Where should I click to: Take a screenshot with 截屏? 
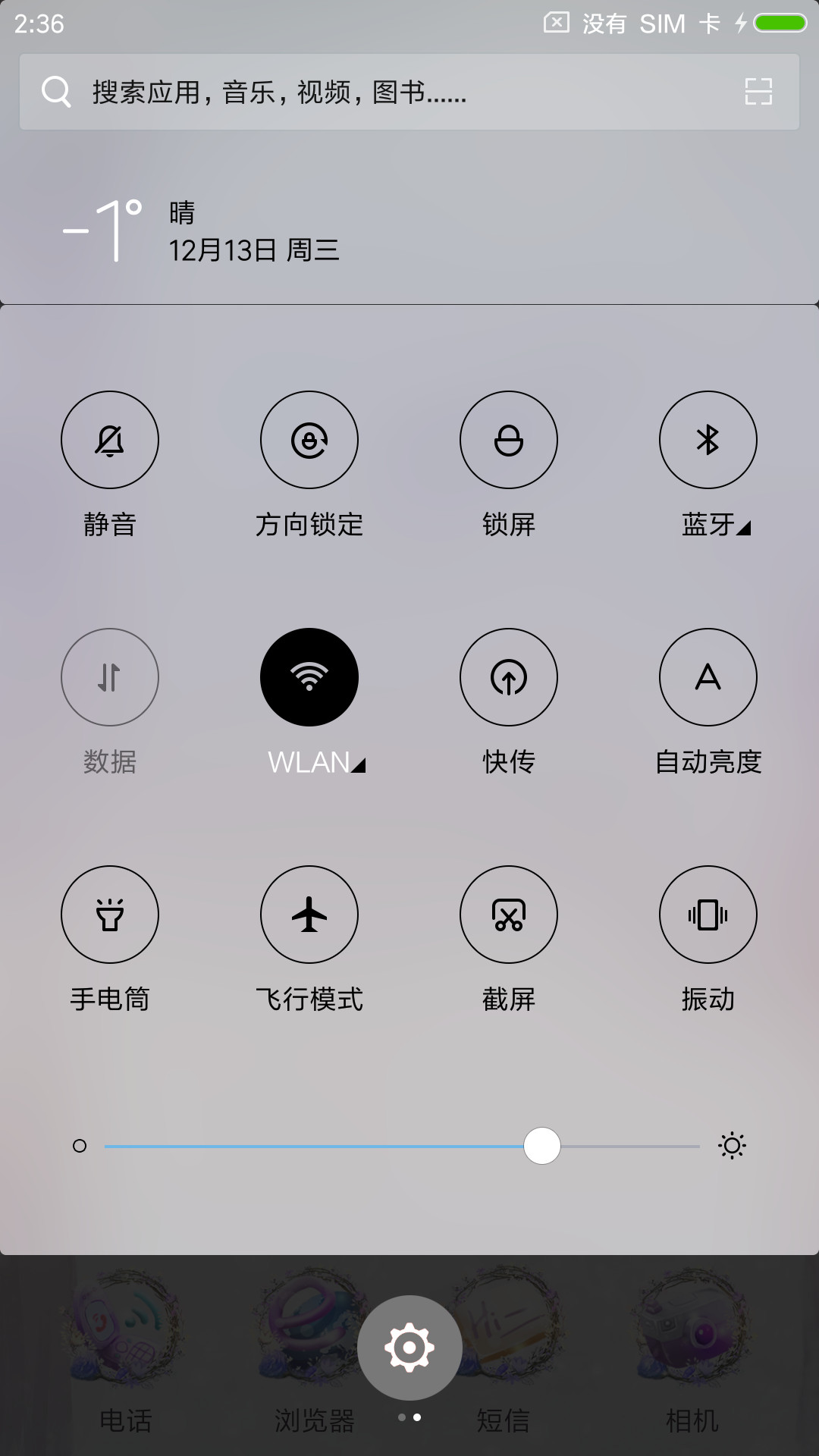pos(509,915)
